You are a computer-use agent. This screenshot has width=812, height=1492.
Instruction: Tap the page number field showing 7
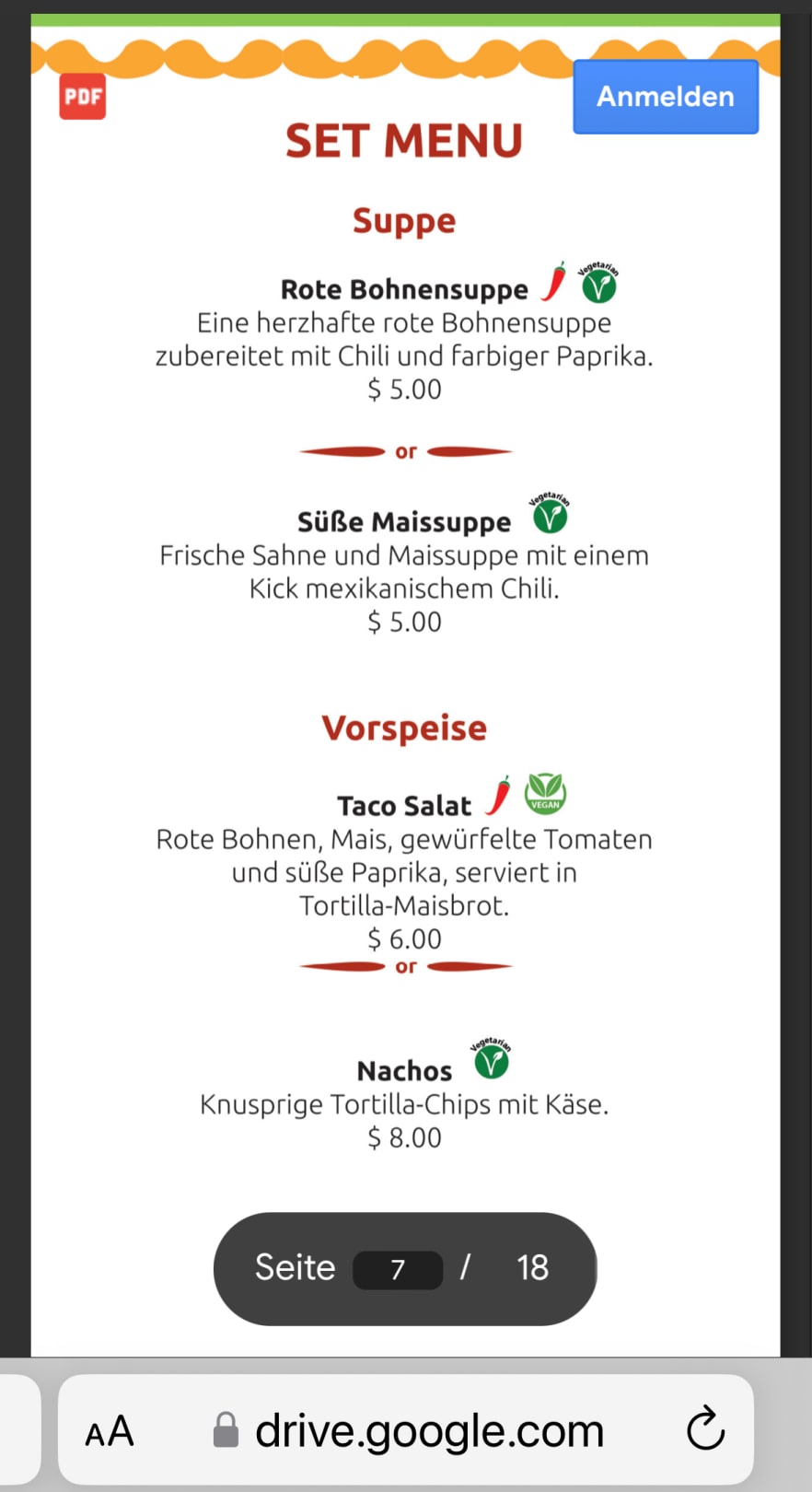coord(398,1269)
